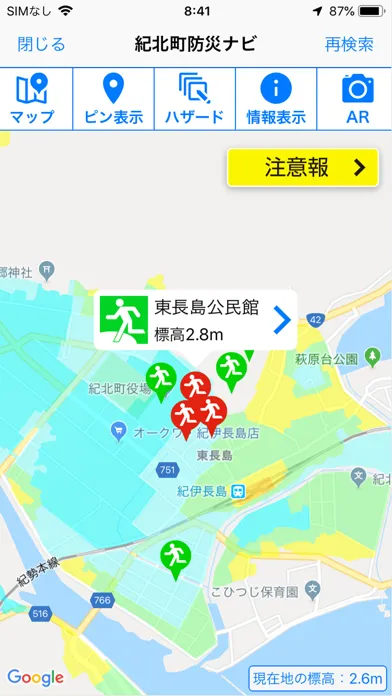
Task: Open the 情報表示 toolbar option
Action: (276, 99)
